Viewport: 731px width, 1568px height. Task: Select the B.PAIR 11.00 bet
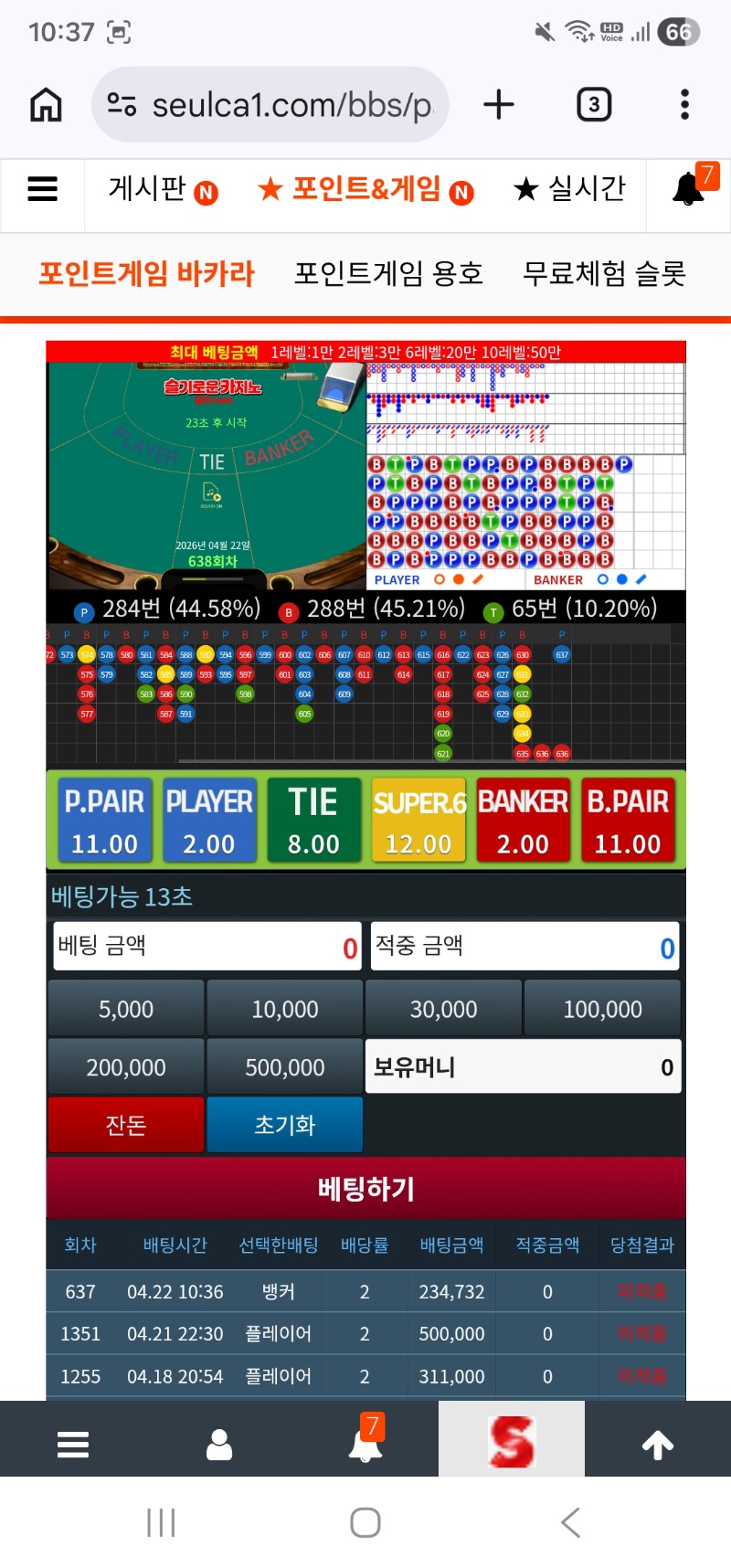[628, 821]
